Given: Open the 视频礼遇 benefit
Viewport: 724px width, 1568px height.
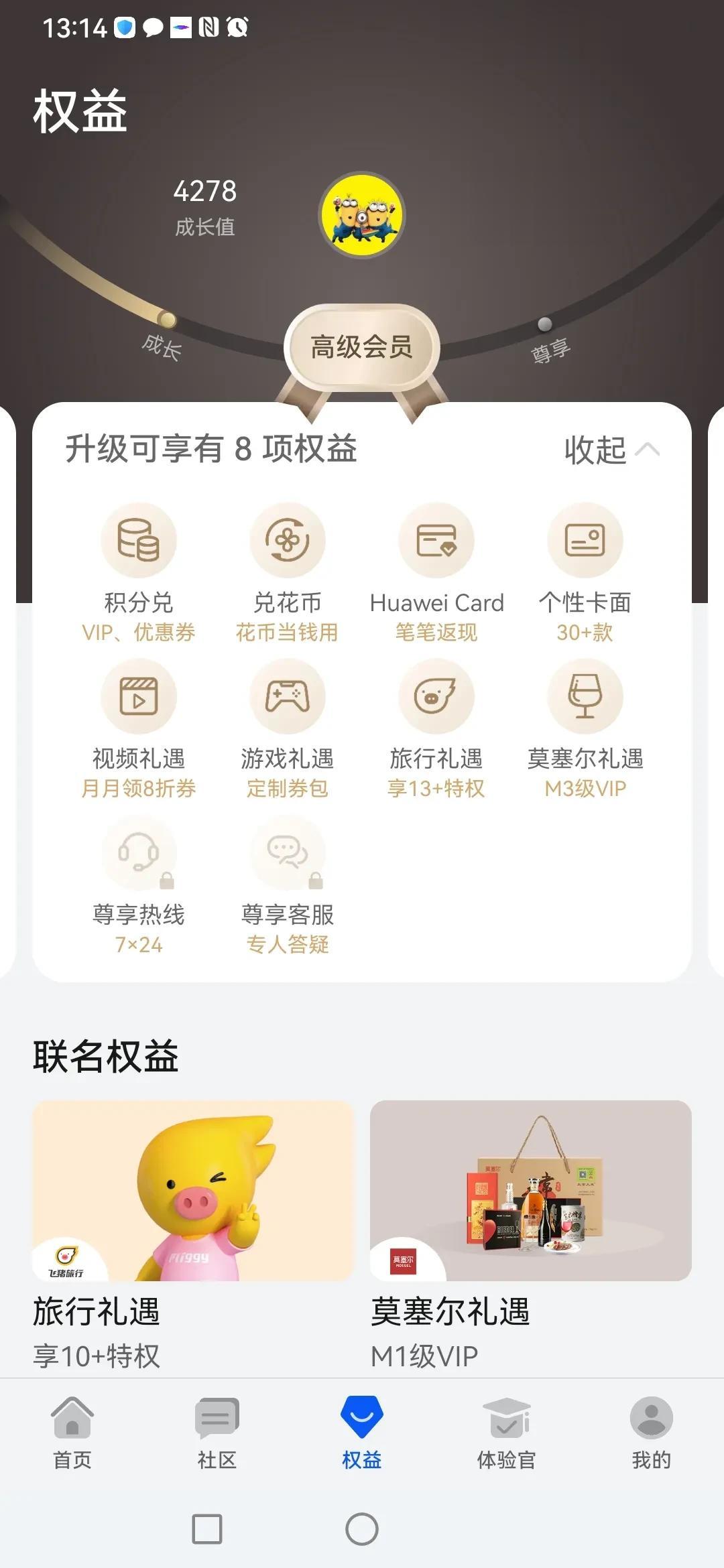Looking at the screenshot, I should click(139, 697).
